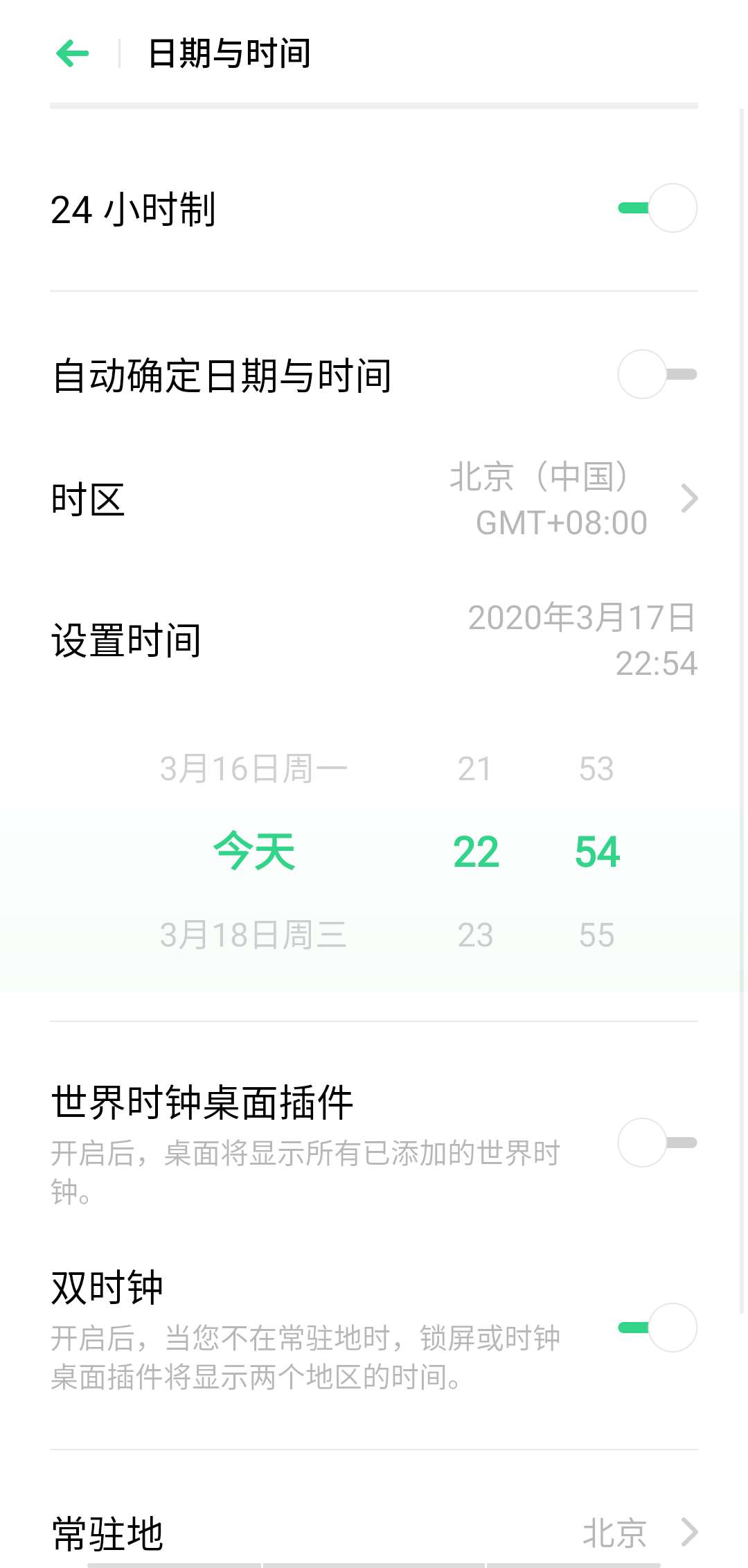The width and height of the screenshot is (748, 1568).
Task: Go back using the green arrow
Action: click(x=73, y=53)
